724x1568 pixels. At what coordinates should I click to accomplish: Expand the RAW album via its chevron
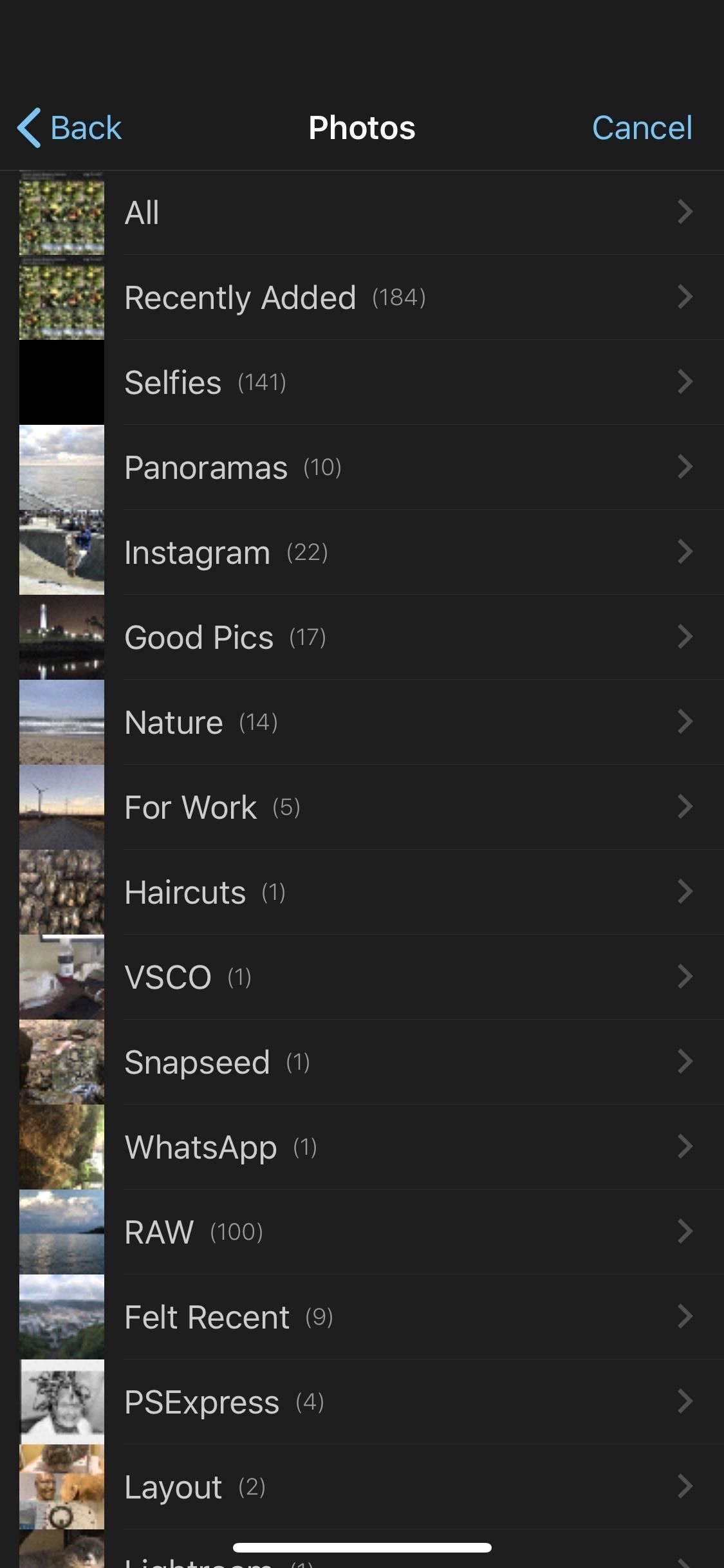click(685, 1231)
